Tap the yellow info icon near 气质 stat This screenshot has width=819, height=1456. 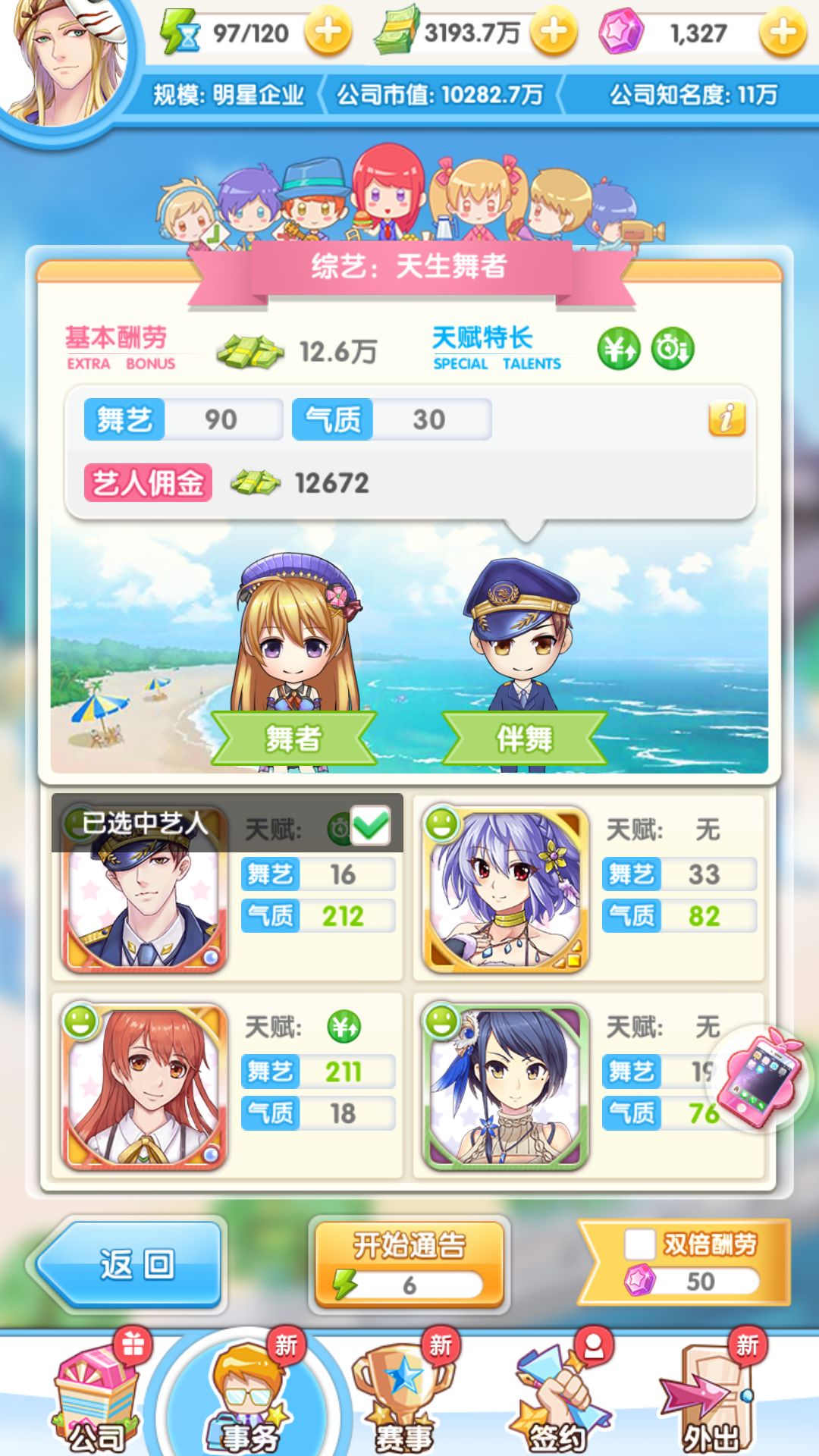click(x=726, y=418)
